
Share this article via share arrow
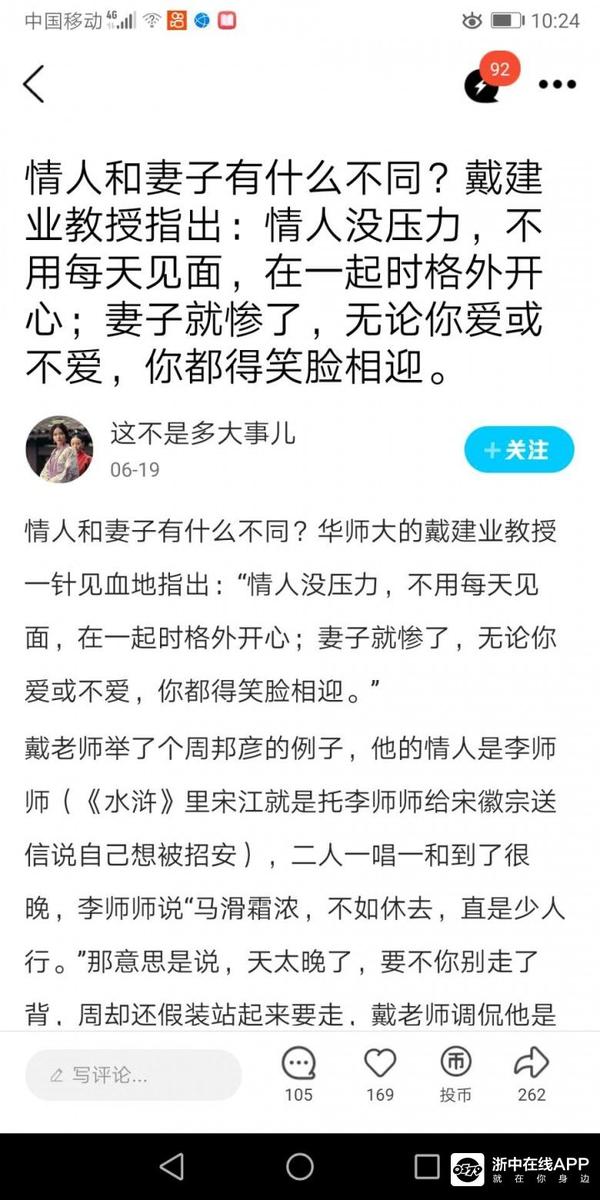pyautogui.click(x=531, y=1065)
